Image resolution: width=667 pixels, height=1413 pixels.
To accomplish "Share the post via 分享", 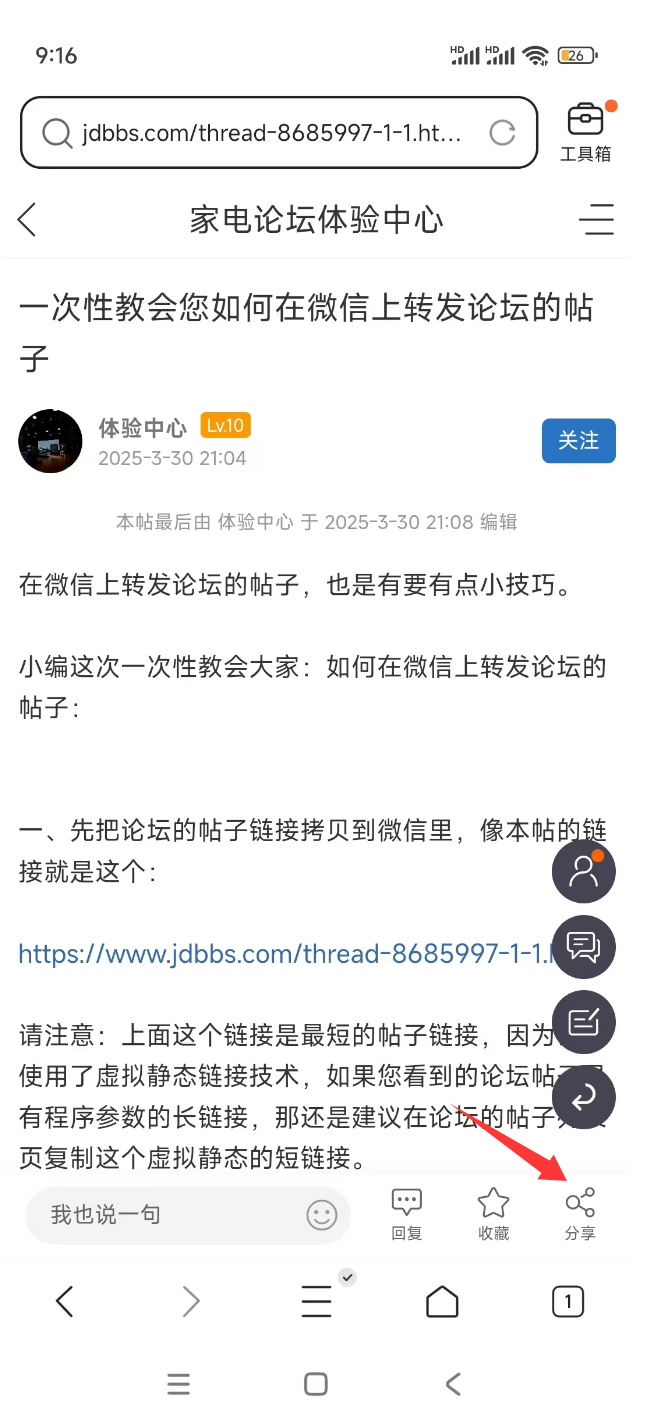I will click(x=580, y=1215).
